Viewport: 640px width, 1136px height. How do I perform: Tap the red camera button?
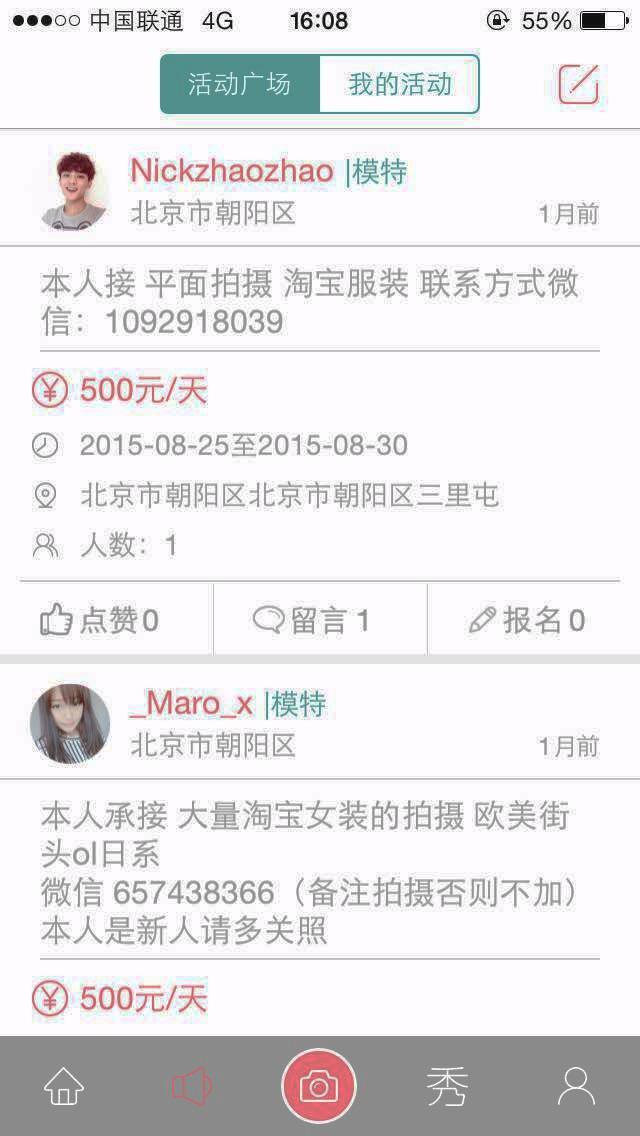point(319,1086)
